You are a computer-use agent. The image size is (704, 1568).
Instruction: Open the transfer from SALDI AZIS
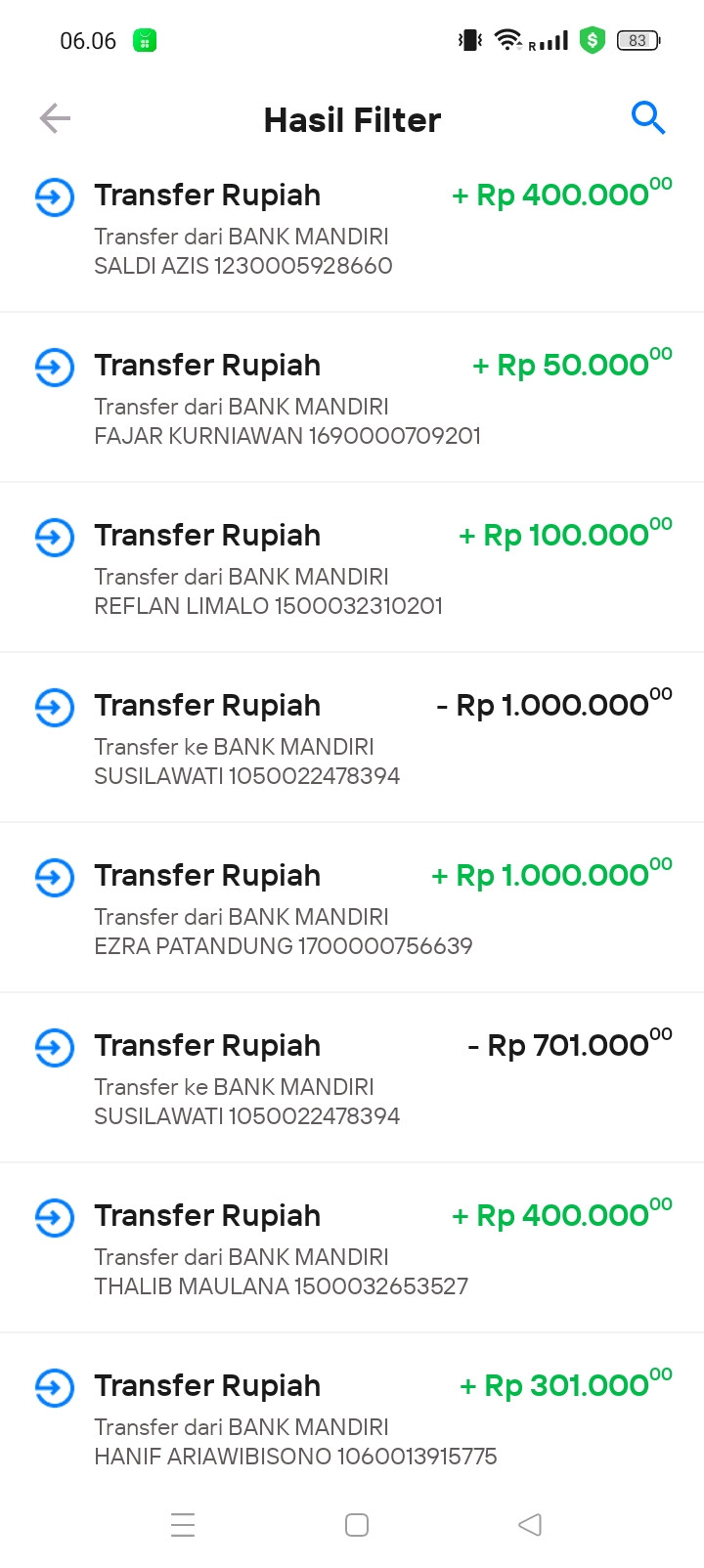(352, 229)
